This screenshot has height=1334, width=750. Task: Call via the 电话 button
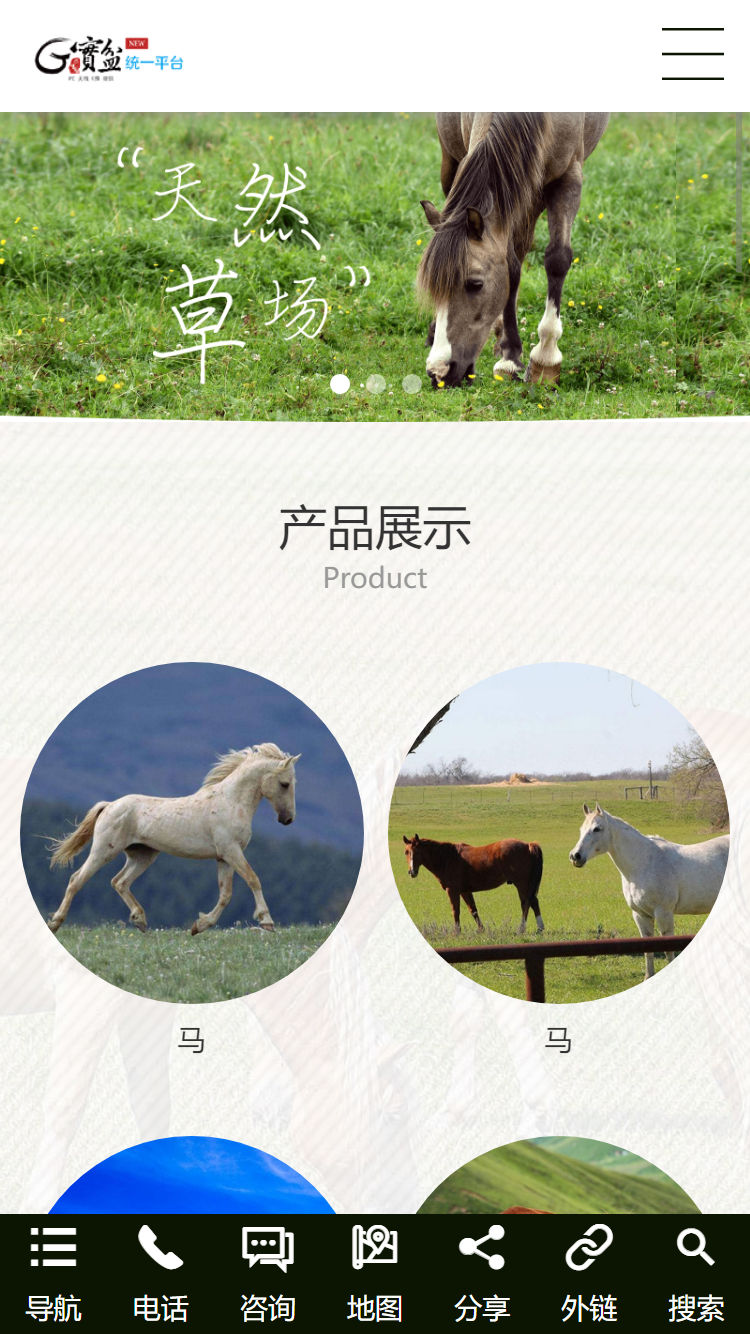[160, 1273]
